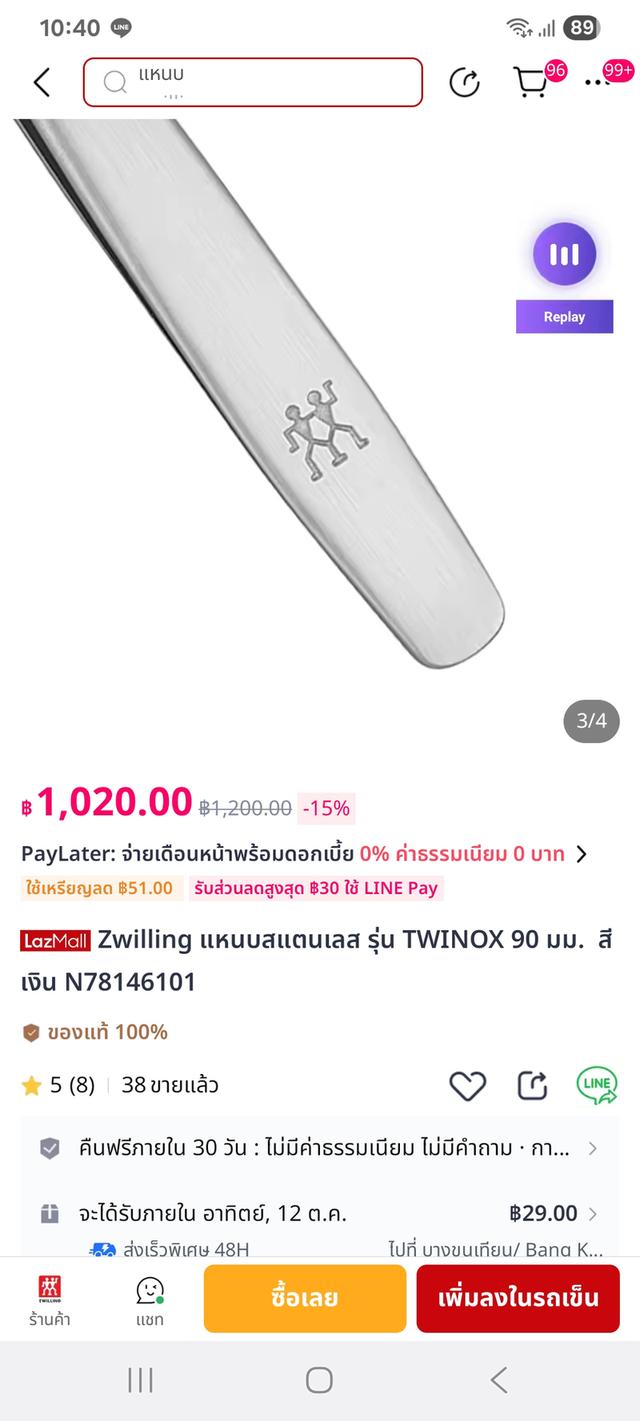Image resolution: width=640 pixels, height=1421 pixels.
Task: Visit the Zwilling store page
Action: click(50, 1299)
